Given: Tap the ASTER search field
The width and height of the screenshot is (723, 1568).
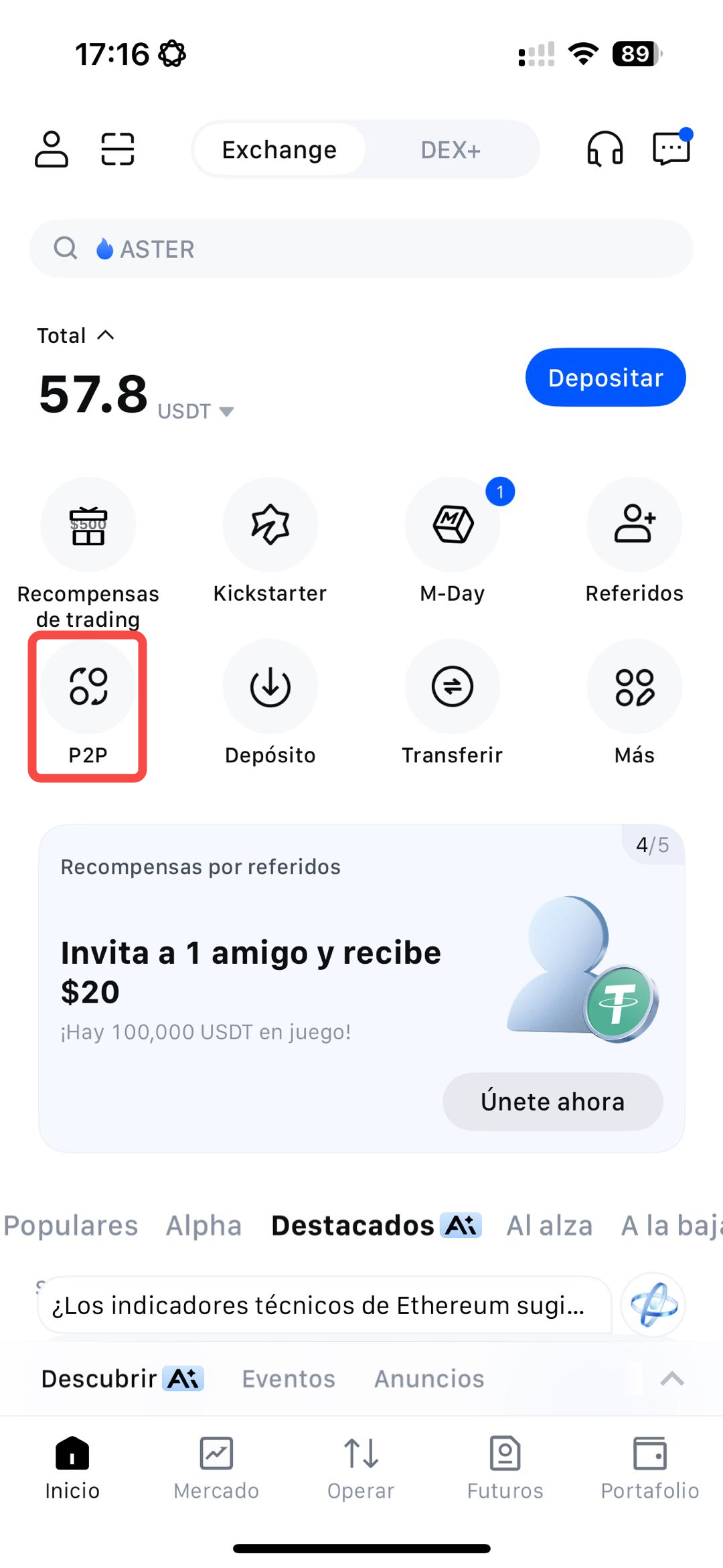Looking at the screenshot, I should (x=361, y=249).
